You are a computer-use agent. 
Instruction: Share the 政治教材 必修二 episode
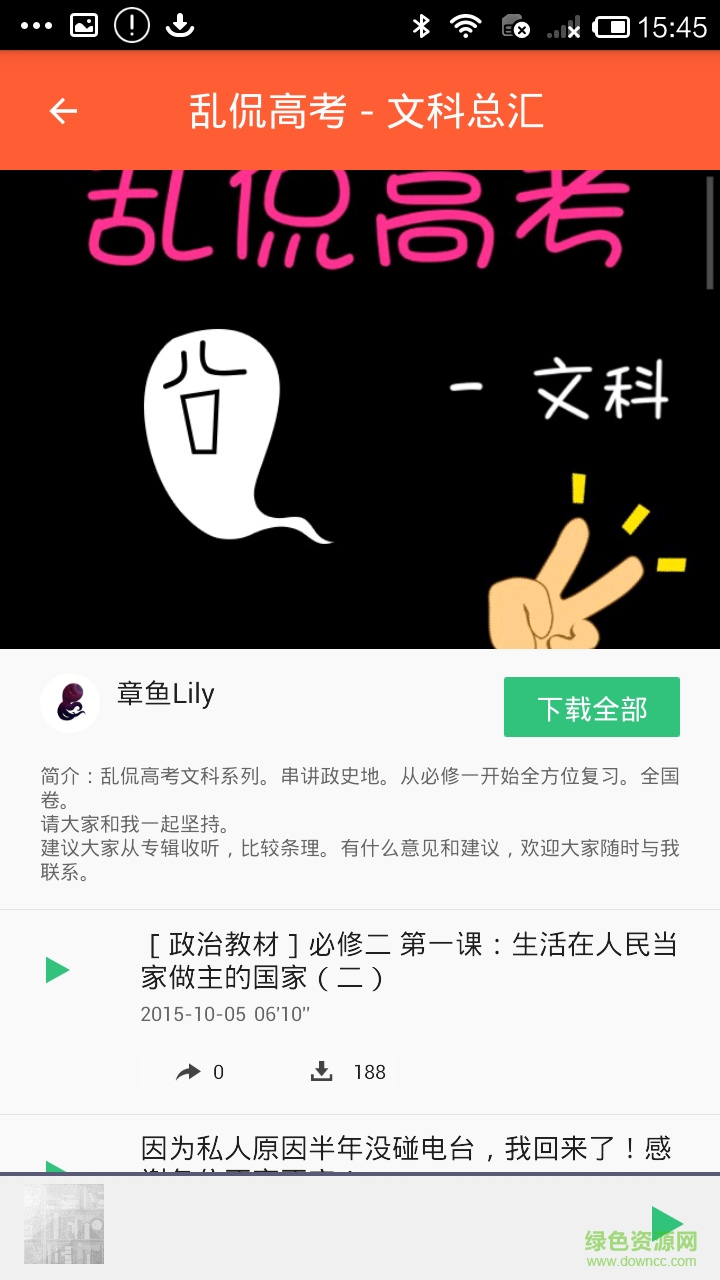pos(199,1072)
